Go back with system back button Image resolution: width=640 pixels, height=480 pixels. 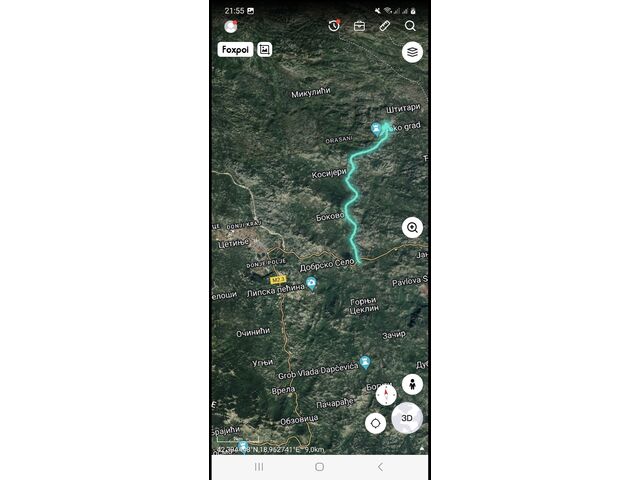[x=380, y=467]
